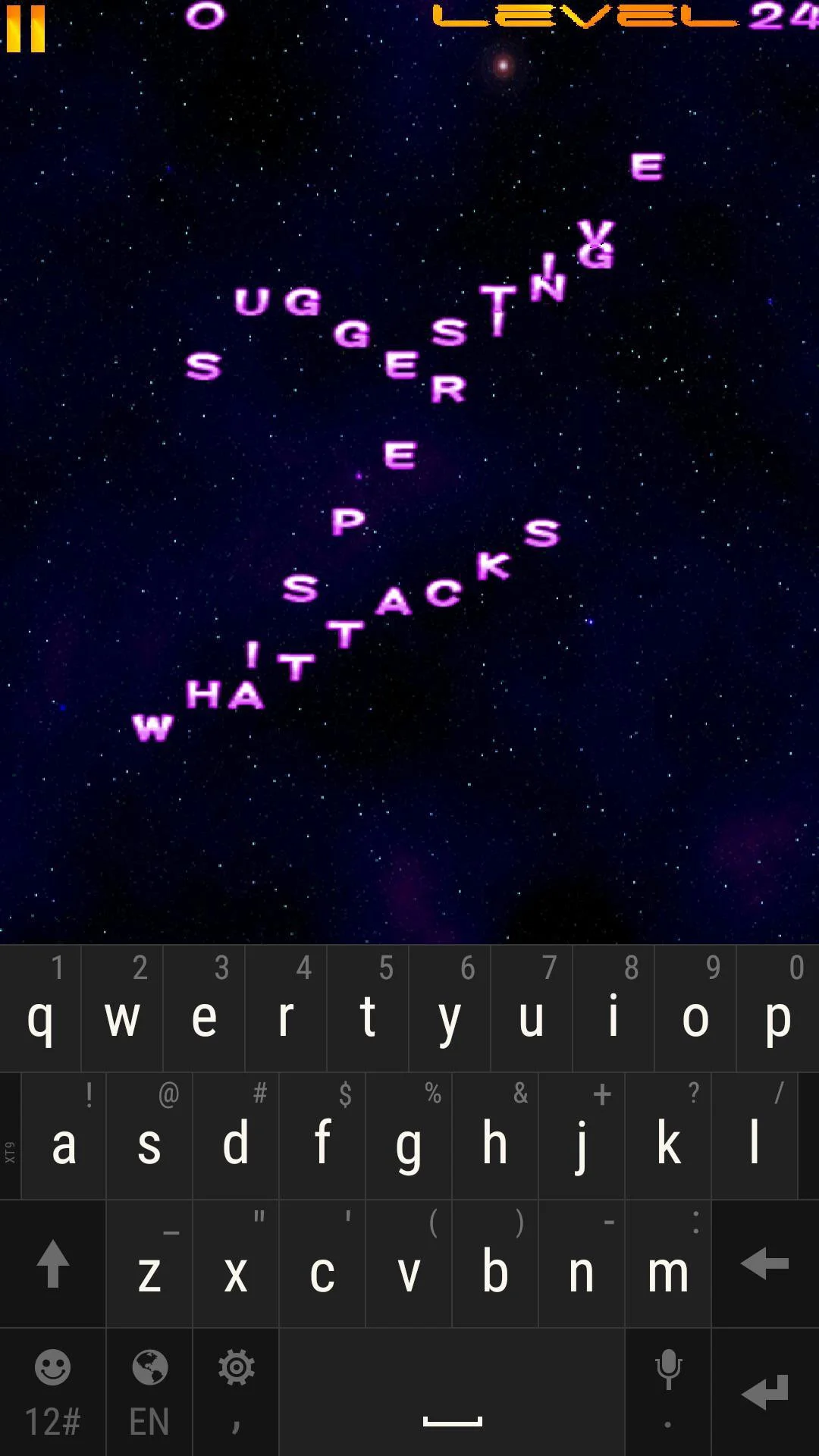Change the keyboard language via EN
Screen dimensions: 819x1456
click(x=149, y=1392)
